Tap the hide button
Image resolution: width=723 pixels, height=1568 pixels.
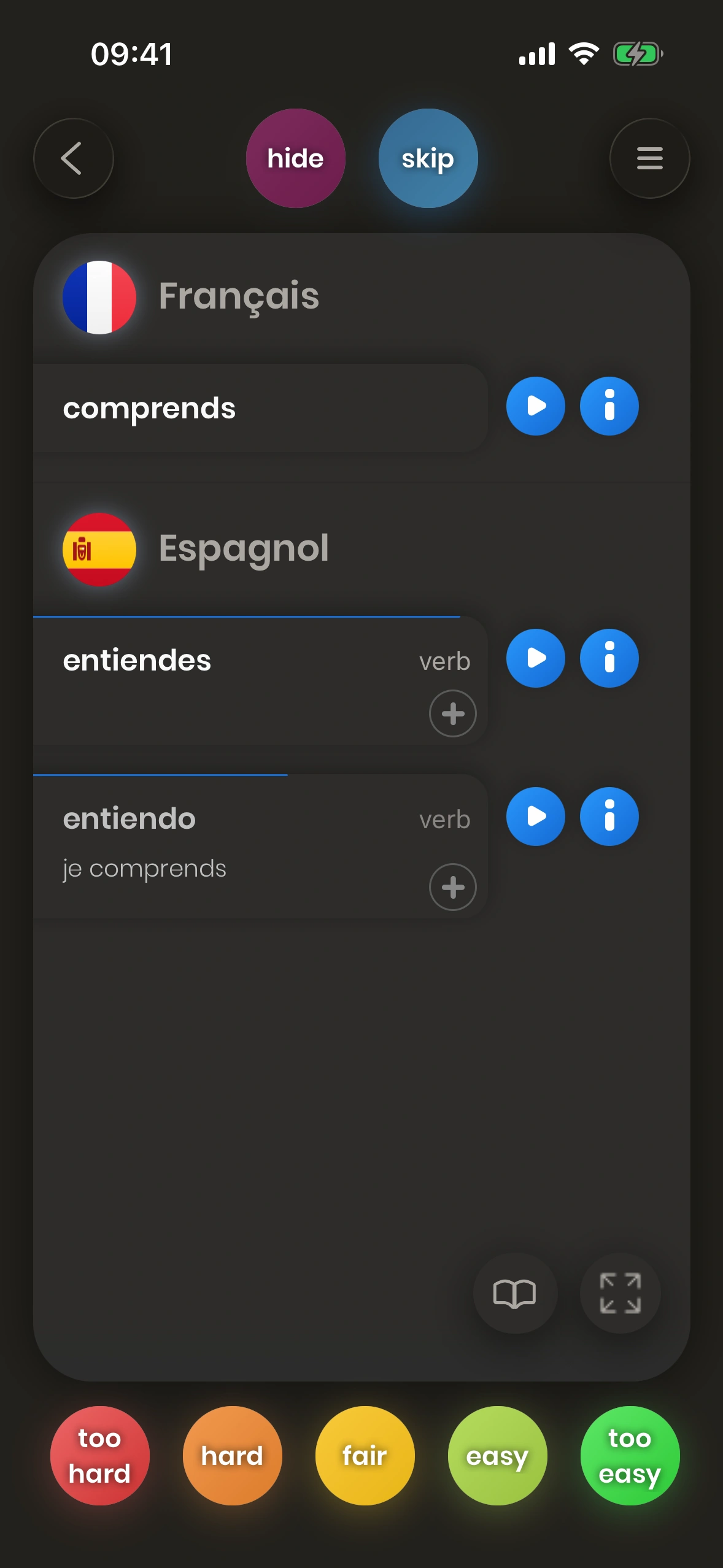coord(295,158)
